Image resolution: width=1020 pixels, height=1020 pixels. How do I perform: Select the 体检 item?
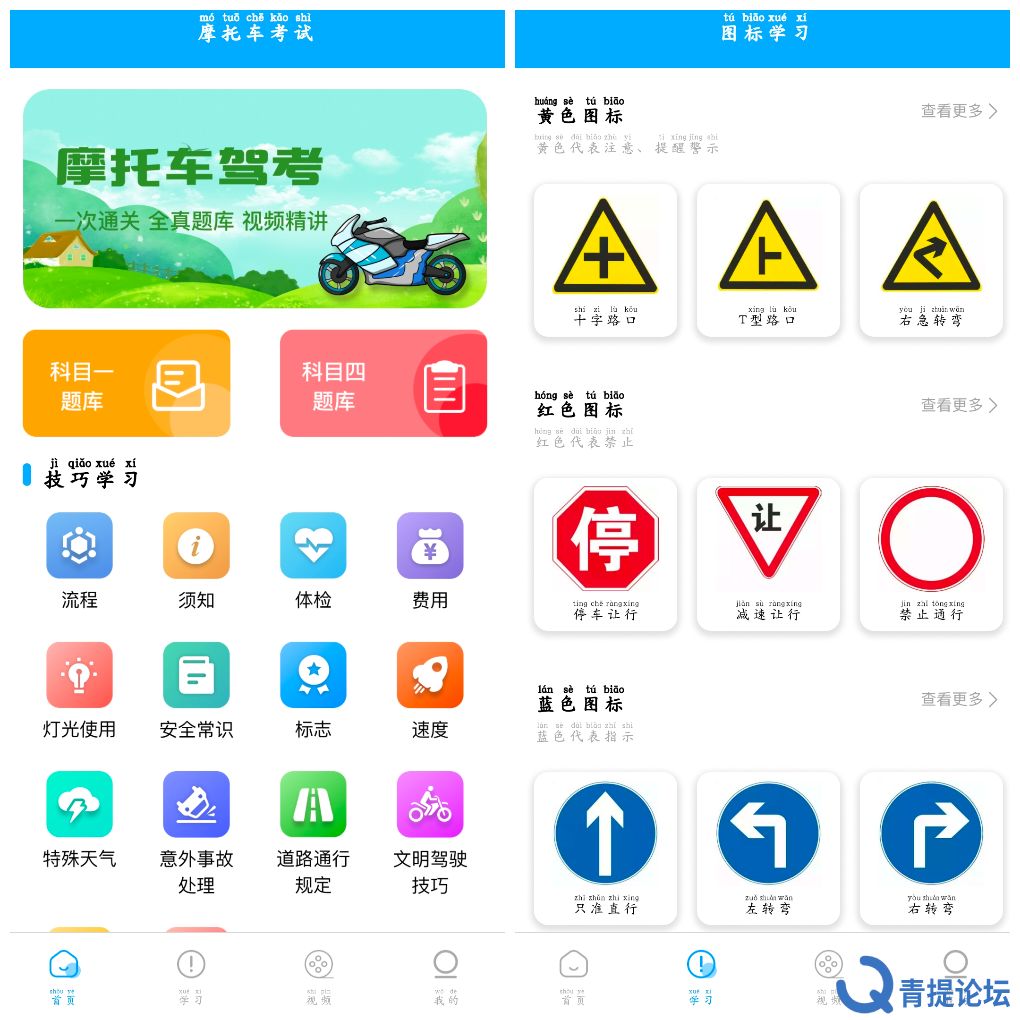pyautogui.click(x=313, y=560)
